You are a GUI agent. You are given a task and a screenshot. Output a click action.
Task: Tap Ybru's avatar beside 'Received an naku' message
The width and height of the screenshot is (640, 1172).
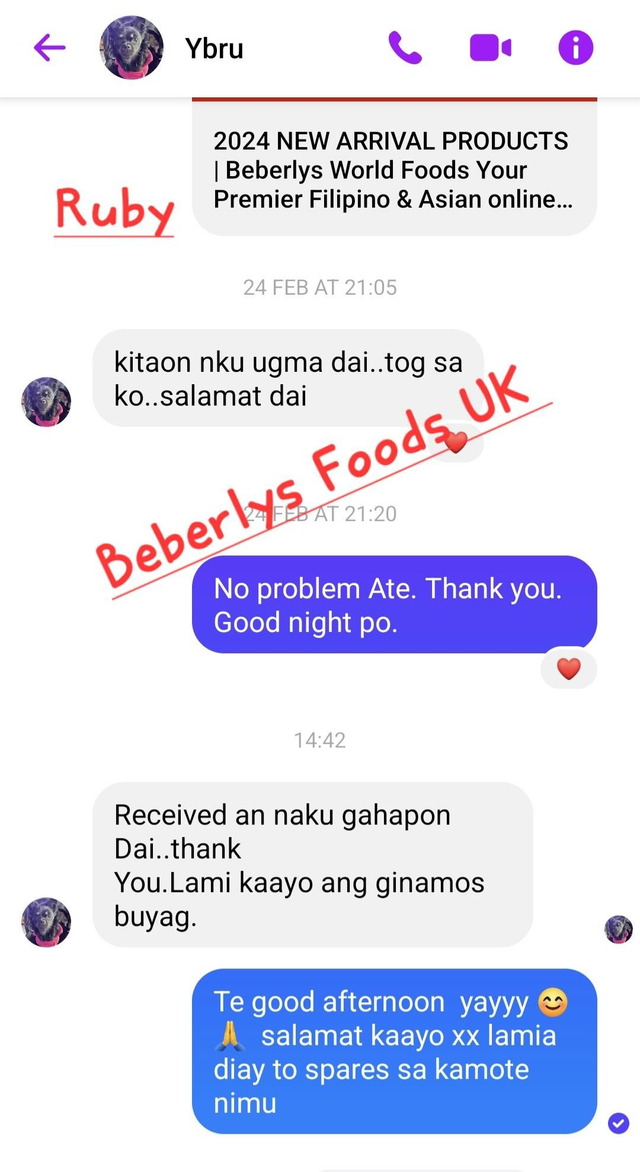point(46,921)
